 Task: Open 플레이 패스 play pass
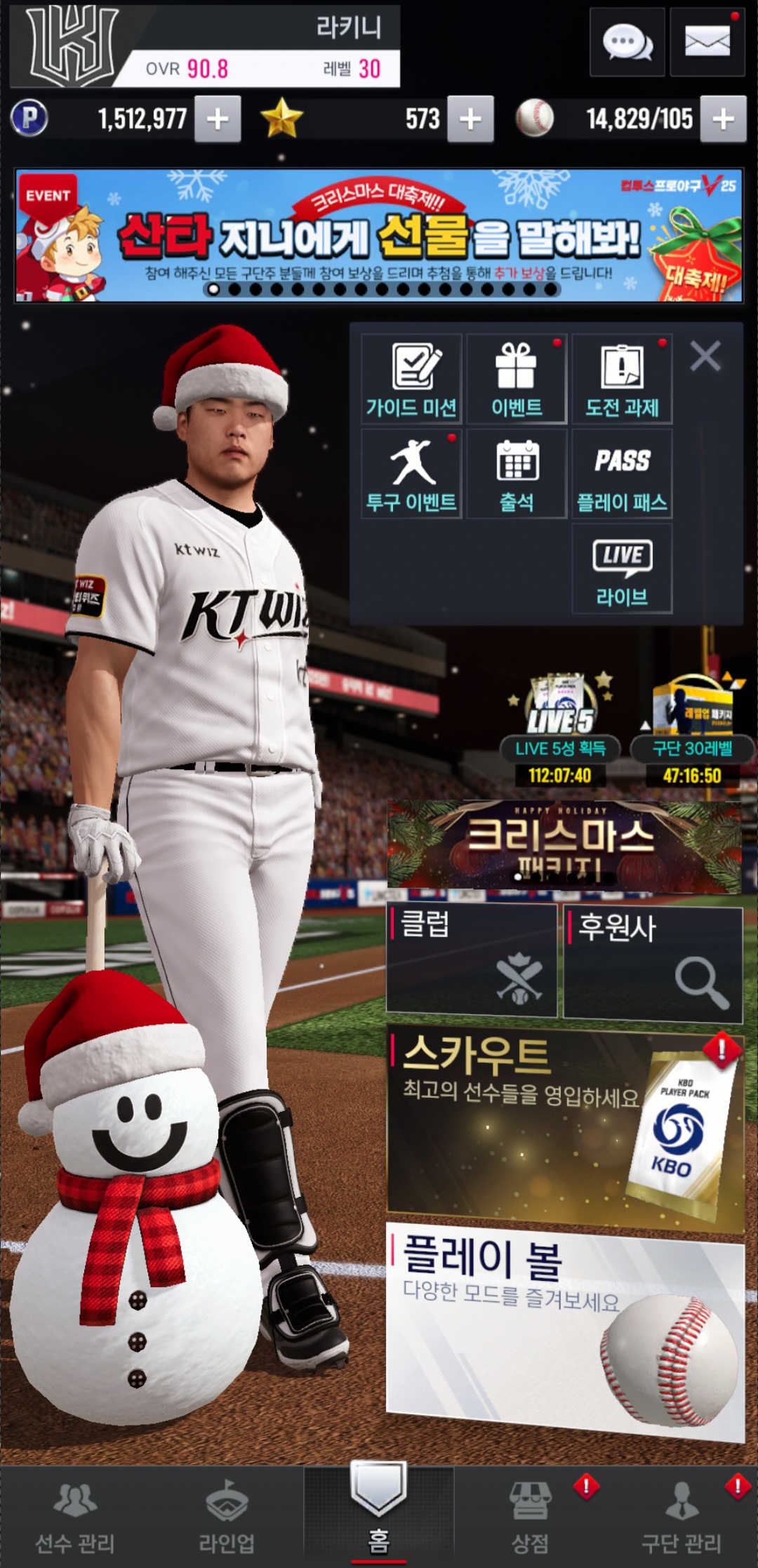click(x=622, y=474)
